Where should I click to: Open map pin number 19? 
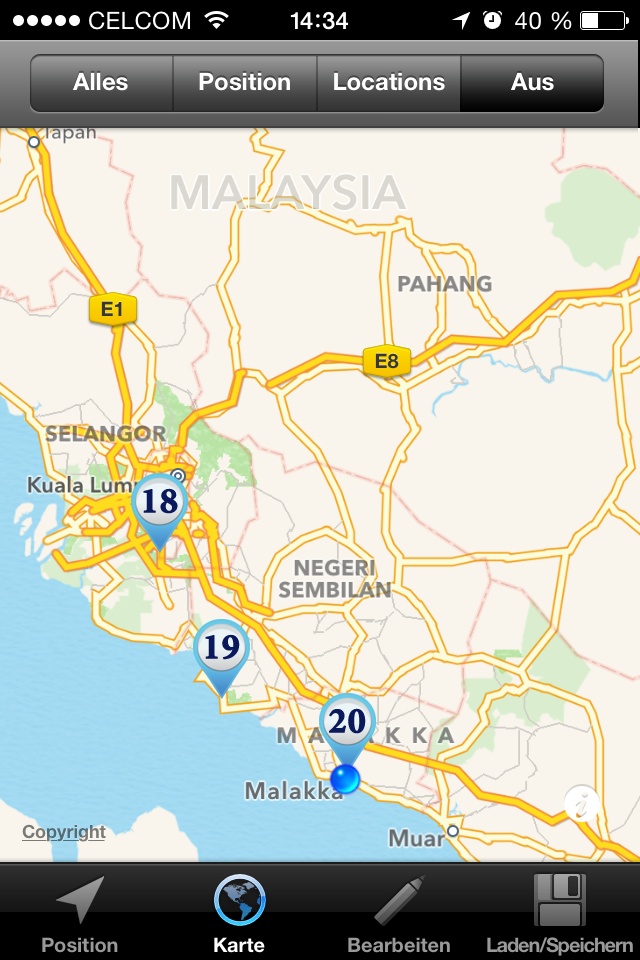click(x=221, y=648)
